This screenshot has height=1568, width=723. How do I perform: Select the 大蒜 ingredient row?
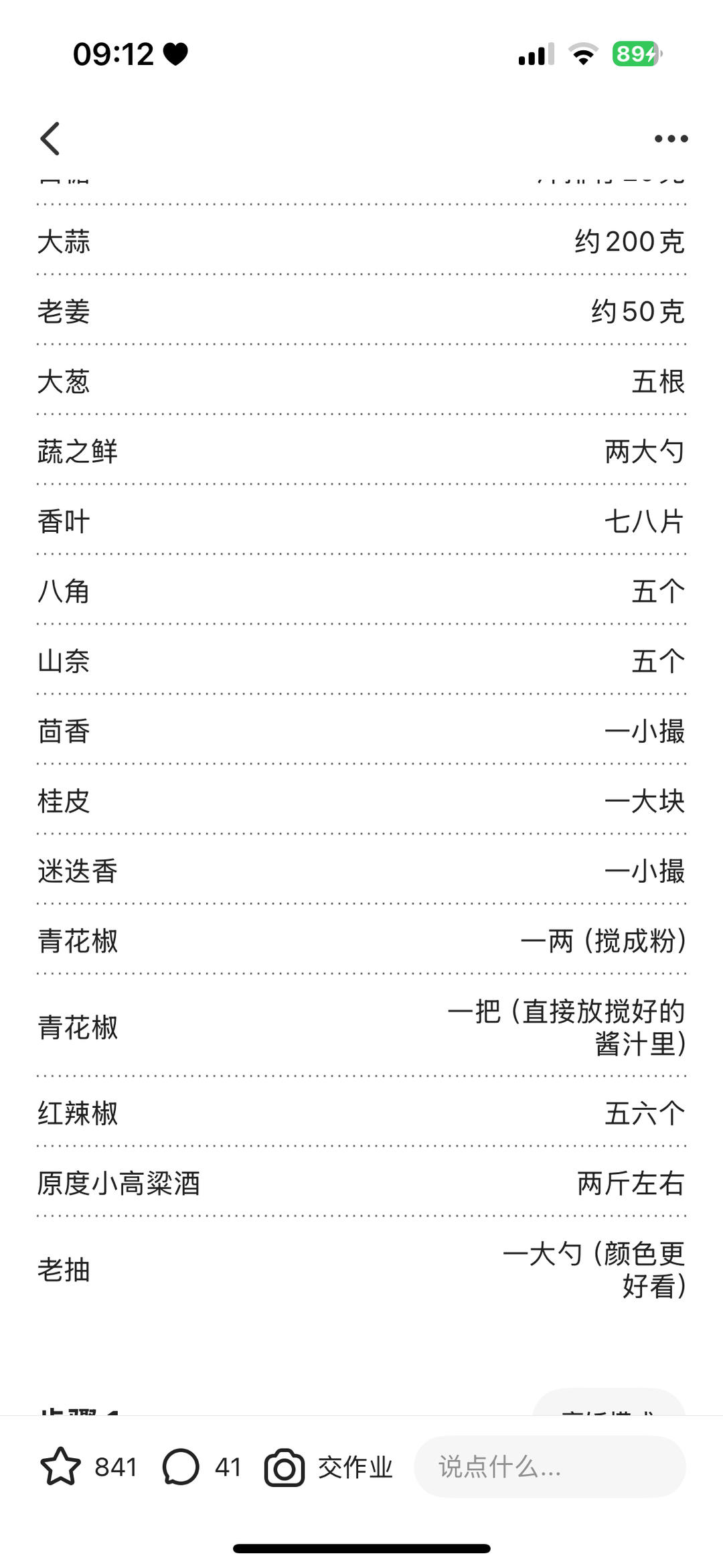tap(361, 242)
